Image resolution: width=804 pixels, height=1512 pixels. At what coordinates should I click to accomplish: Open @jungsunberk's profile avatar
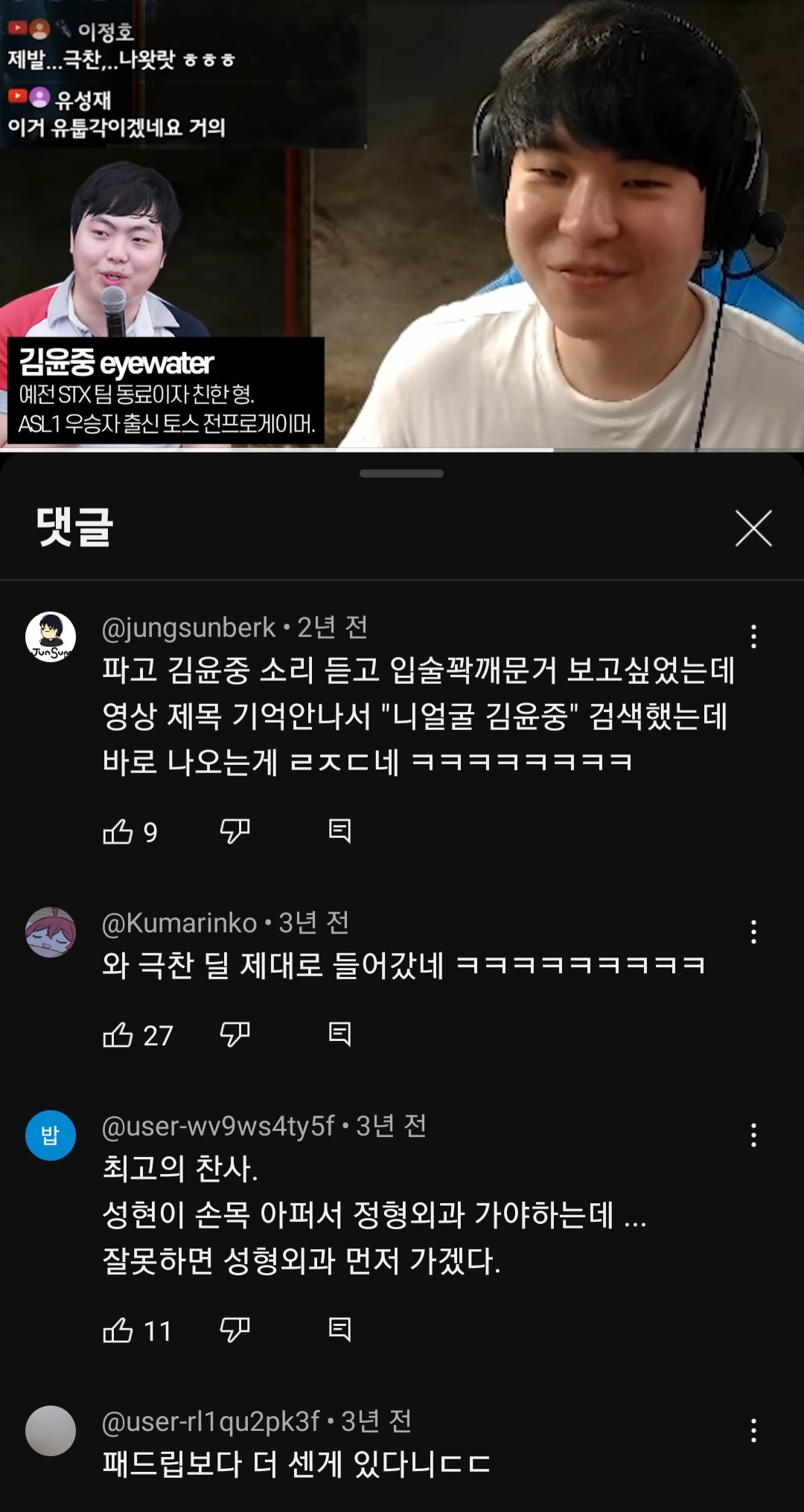(x=51, y=637)
